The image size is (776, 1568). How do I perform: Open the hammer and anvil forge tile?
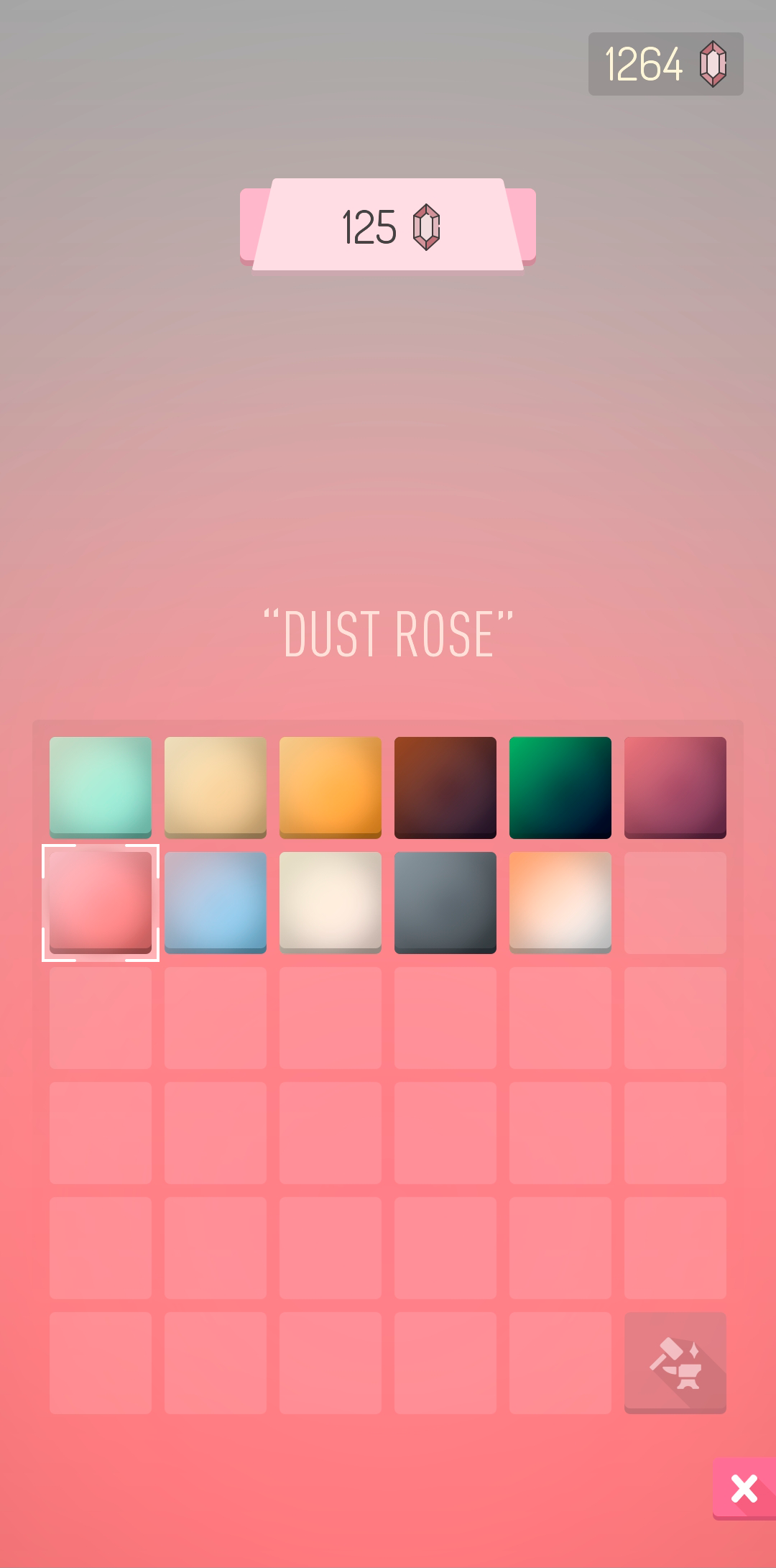675,1362
